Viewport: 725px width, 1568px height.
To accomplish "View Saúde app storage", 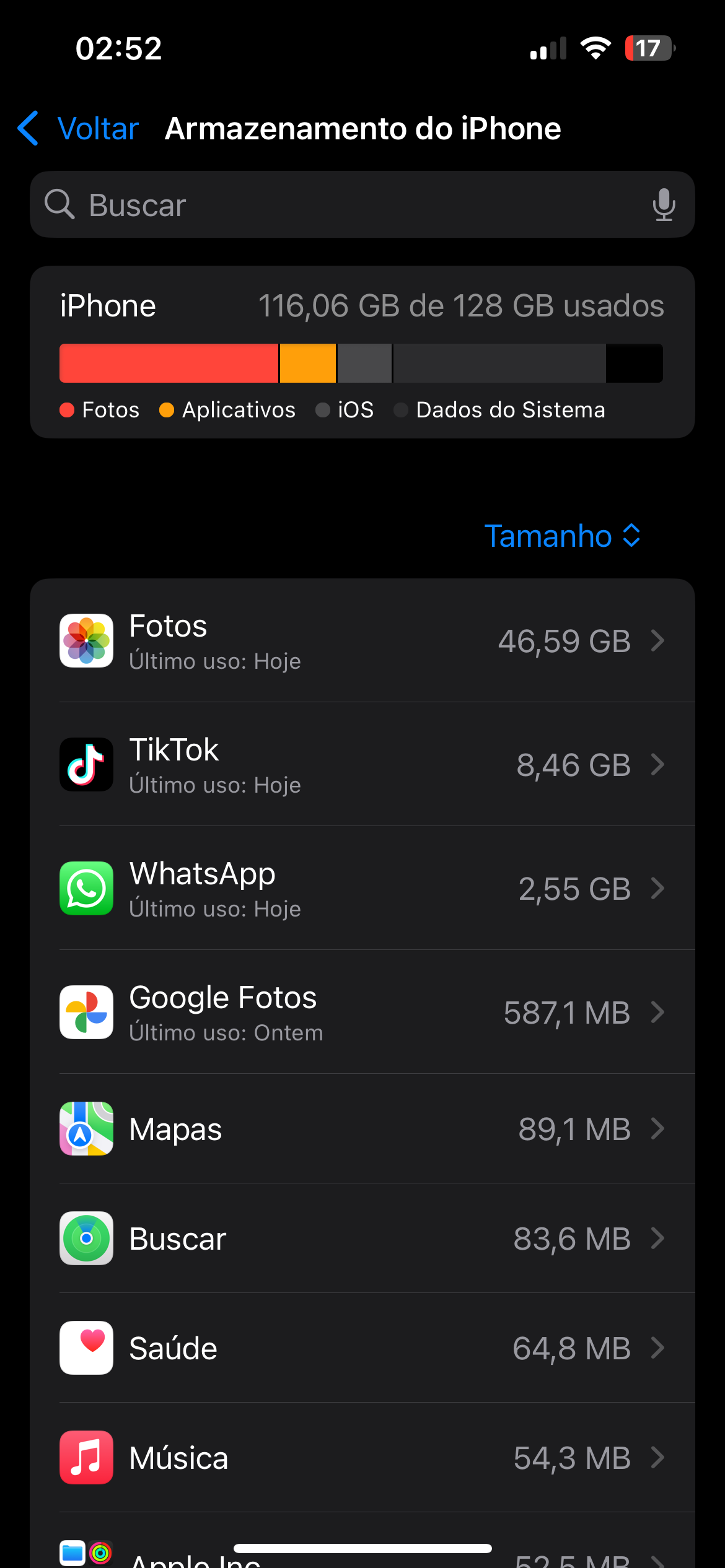I will (x=362, y=1348).
